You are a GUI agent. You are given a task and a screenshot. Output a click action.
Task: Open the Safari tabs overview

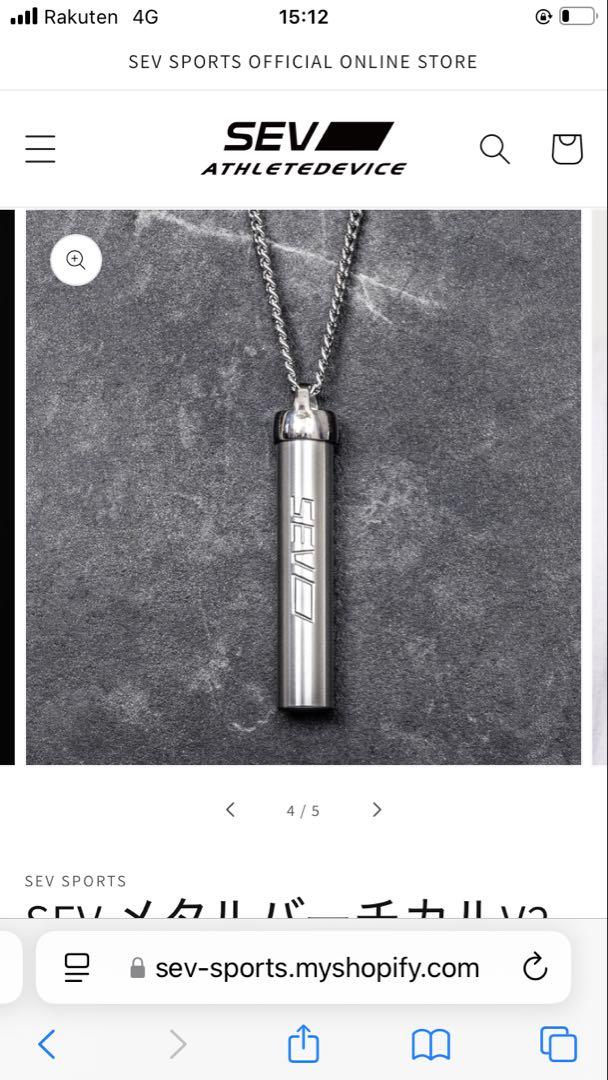click(558, 1045)
